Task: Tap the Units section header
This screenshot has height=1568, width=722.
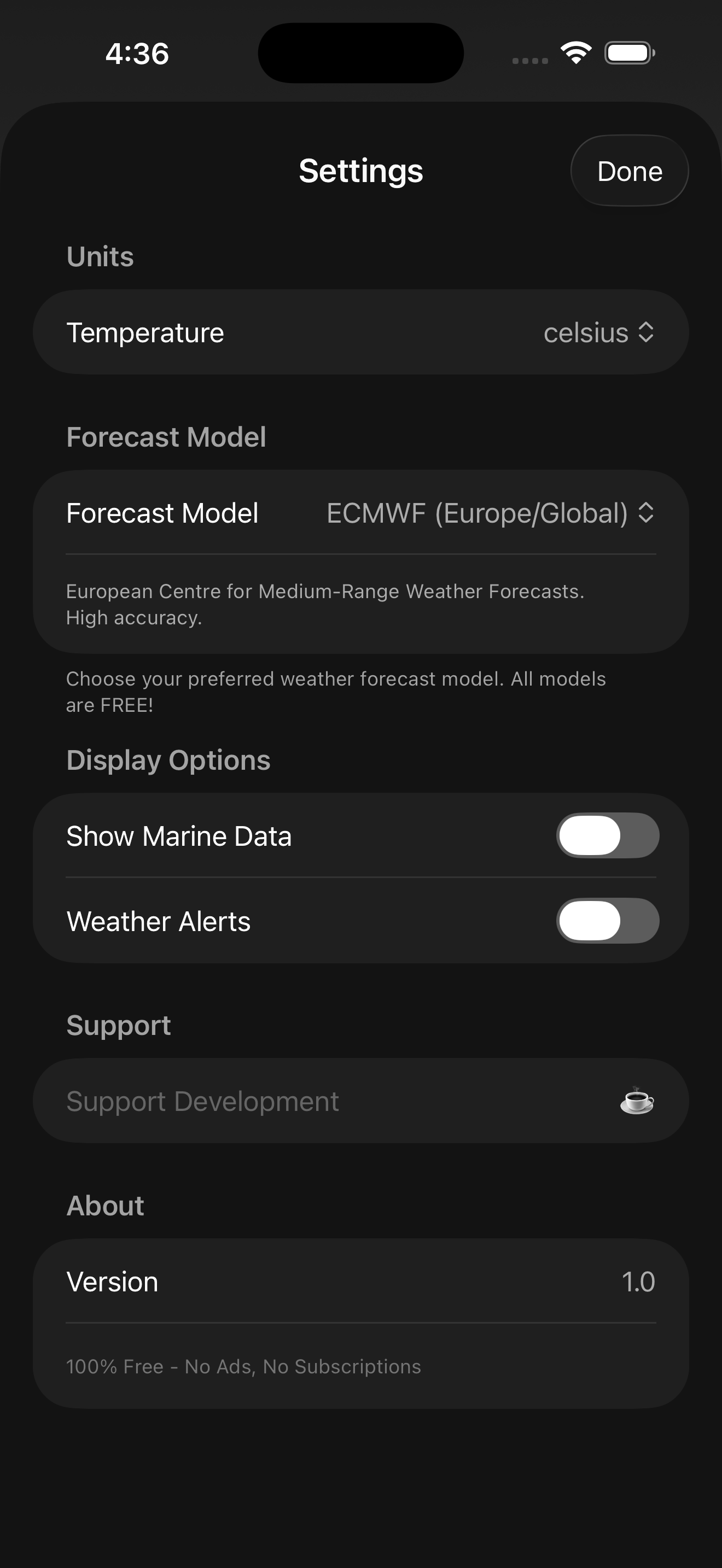Action: tap(100, 256)
